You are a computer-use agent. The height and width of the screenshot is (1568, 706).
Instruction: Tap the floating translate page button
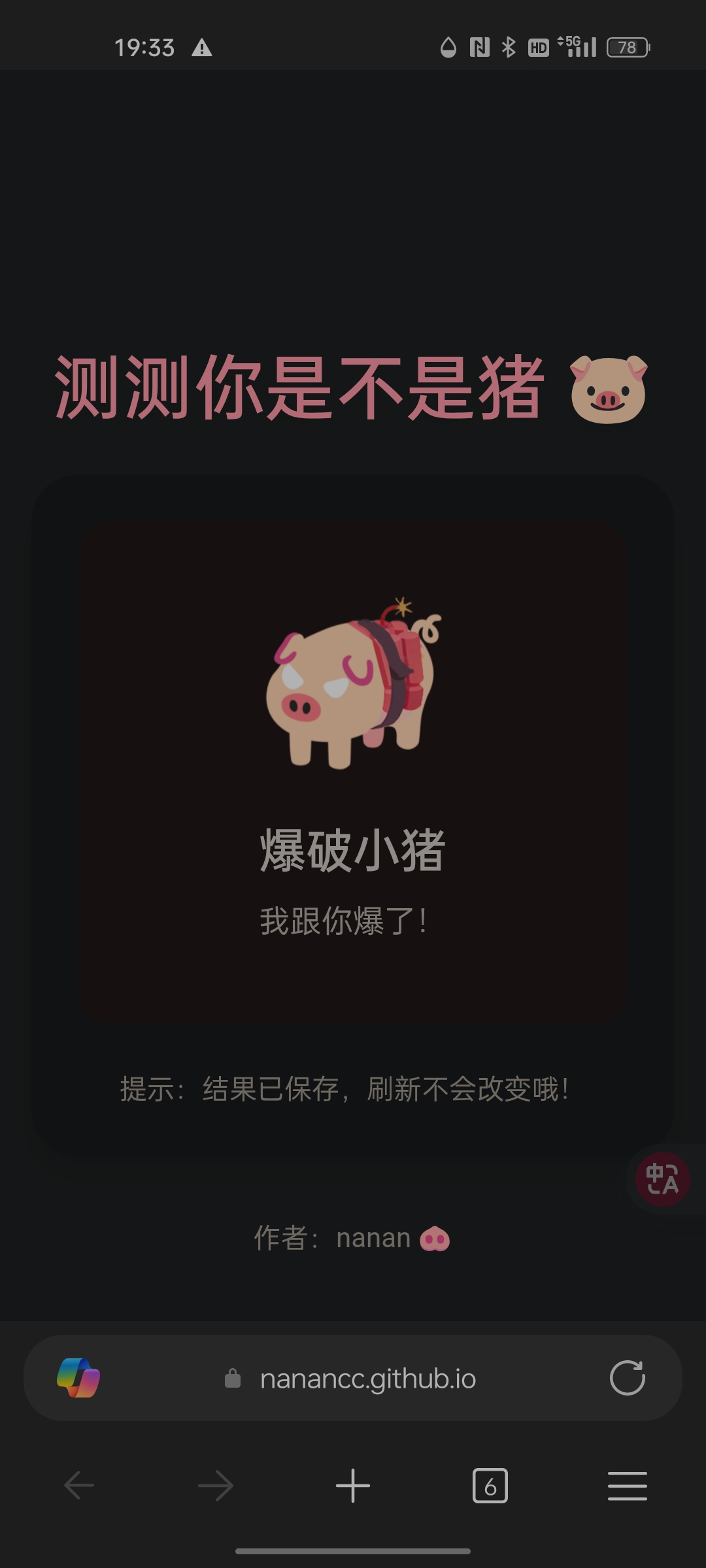(x=662, y=1179)
